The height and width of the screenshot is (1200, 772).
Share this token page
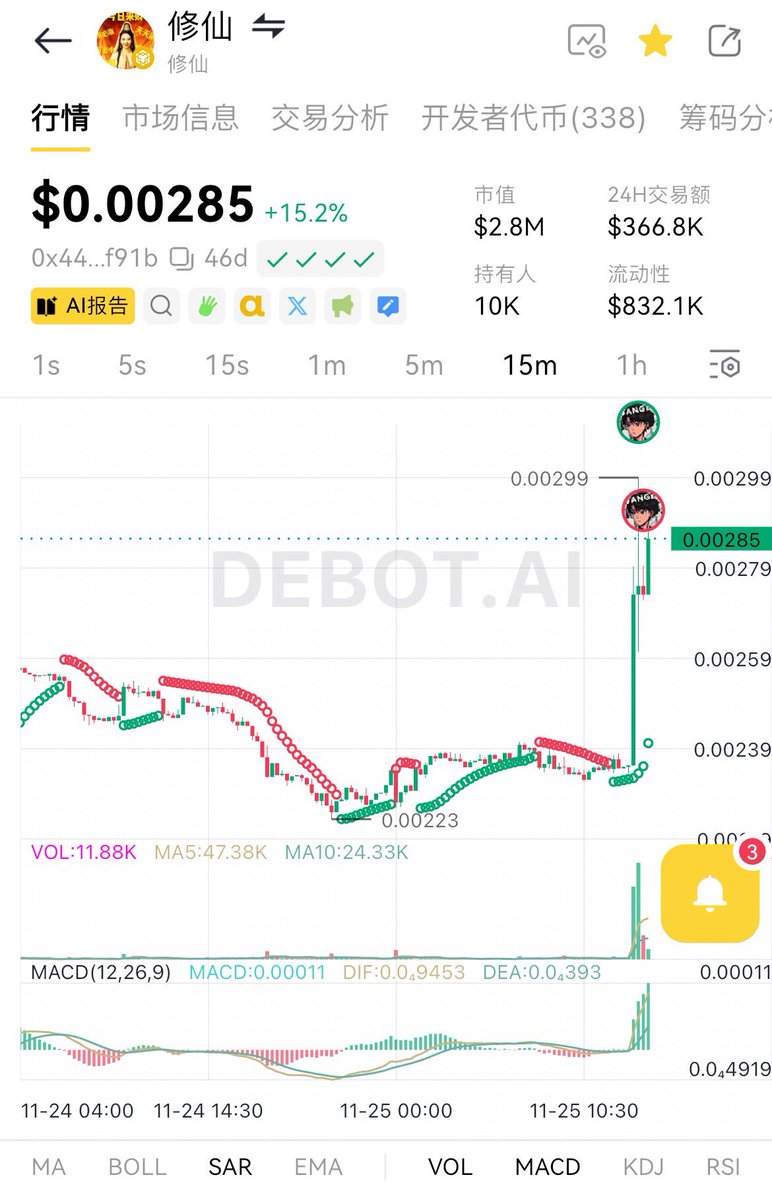pyautogui.click(x=724, y=41)
